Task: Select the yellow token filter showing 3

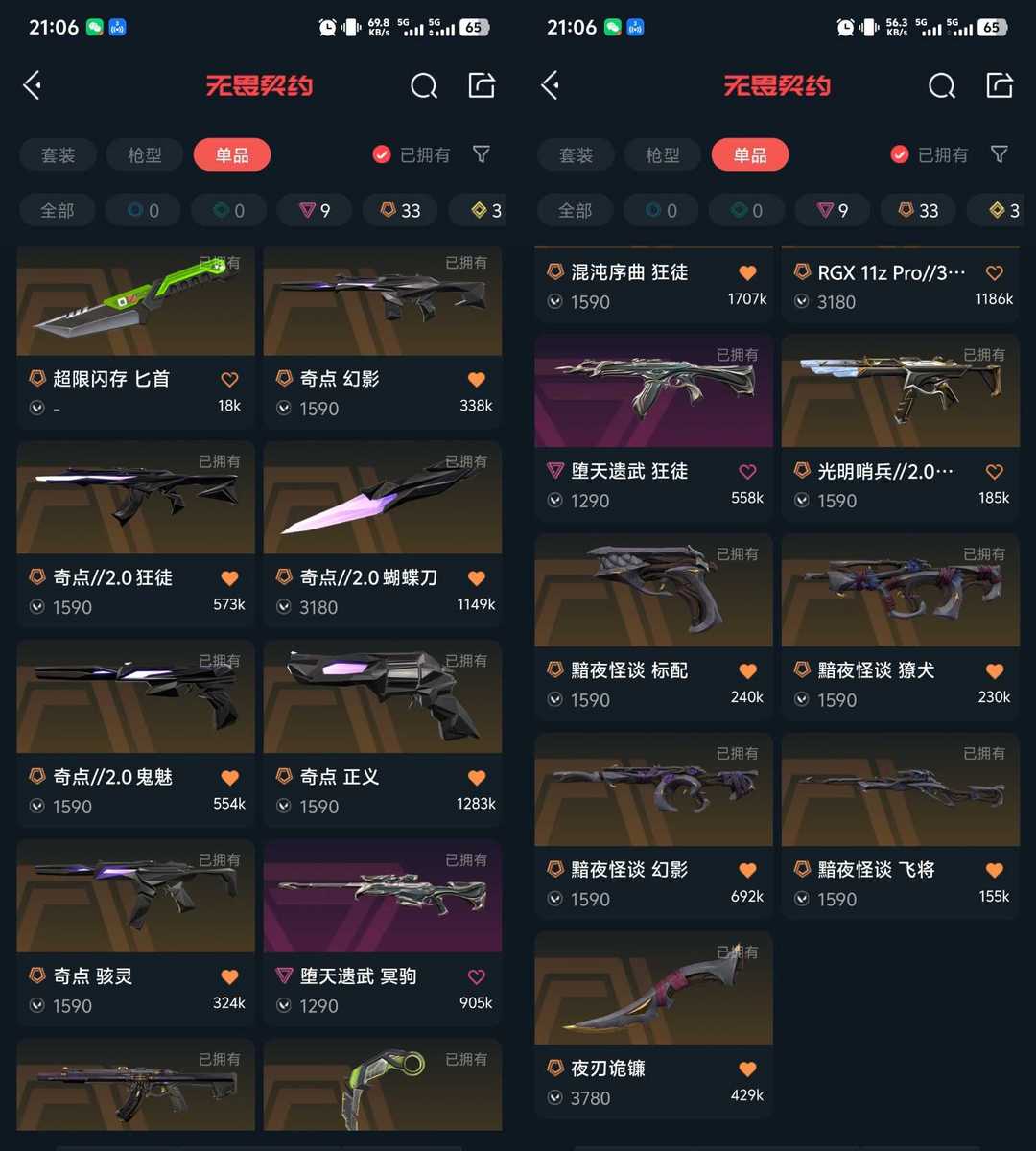Action: click(x=480, y=210)
